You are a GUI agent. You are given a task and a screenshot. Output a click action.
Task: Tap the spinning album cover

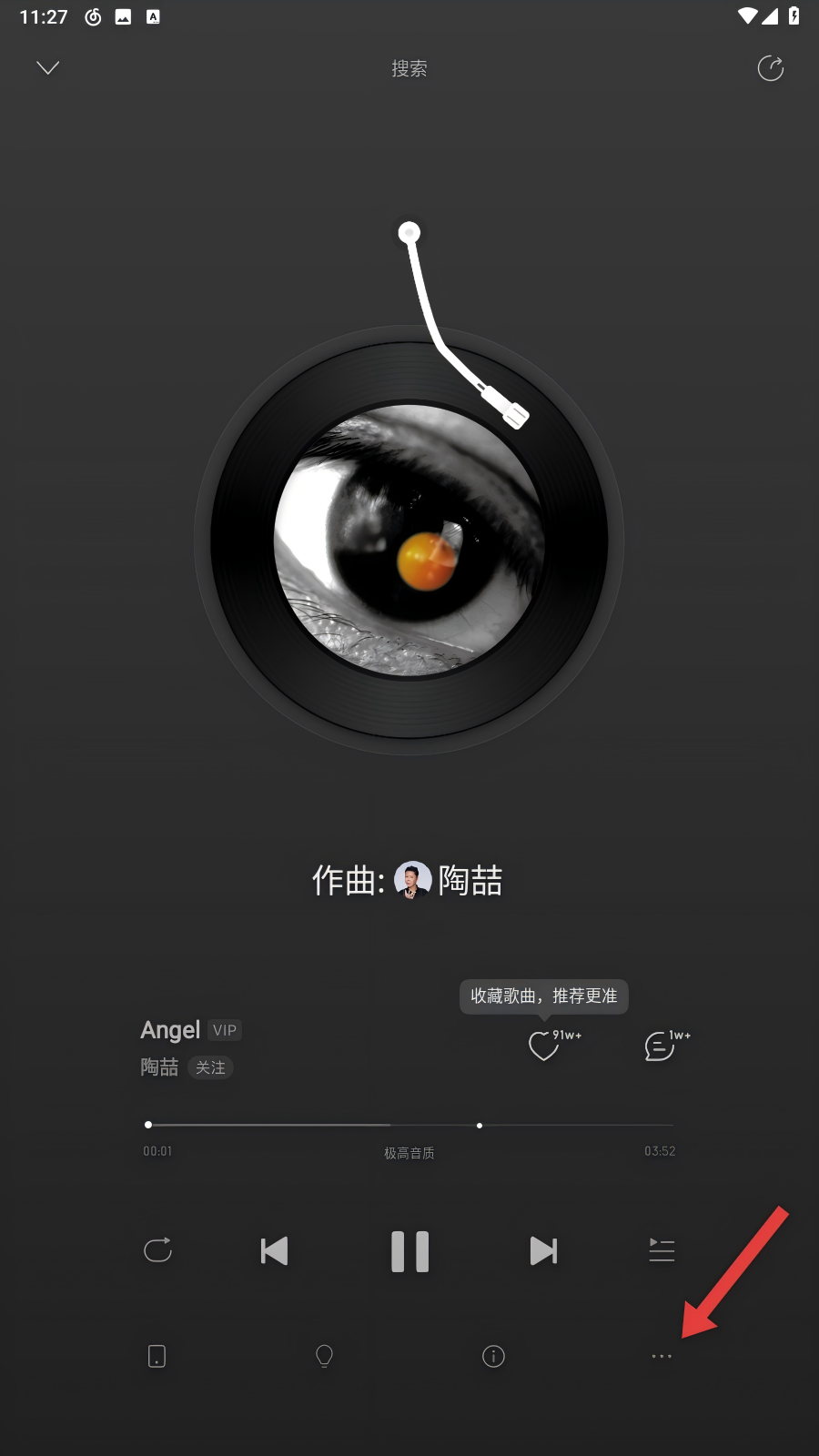click(409, 541)
